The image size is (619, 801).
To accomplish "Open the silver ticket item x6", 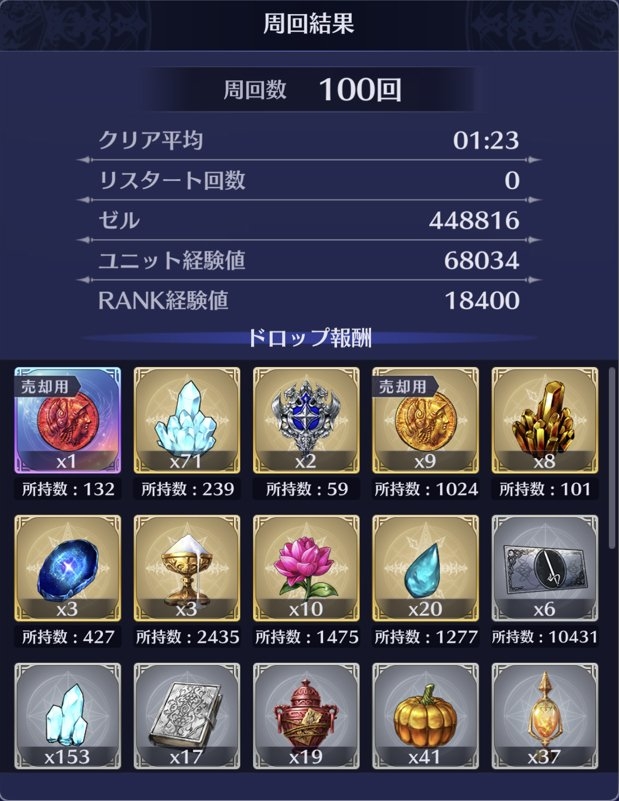I will tap(545, 568).
